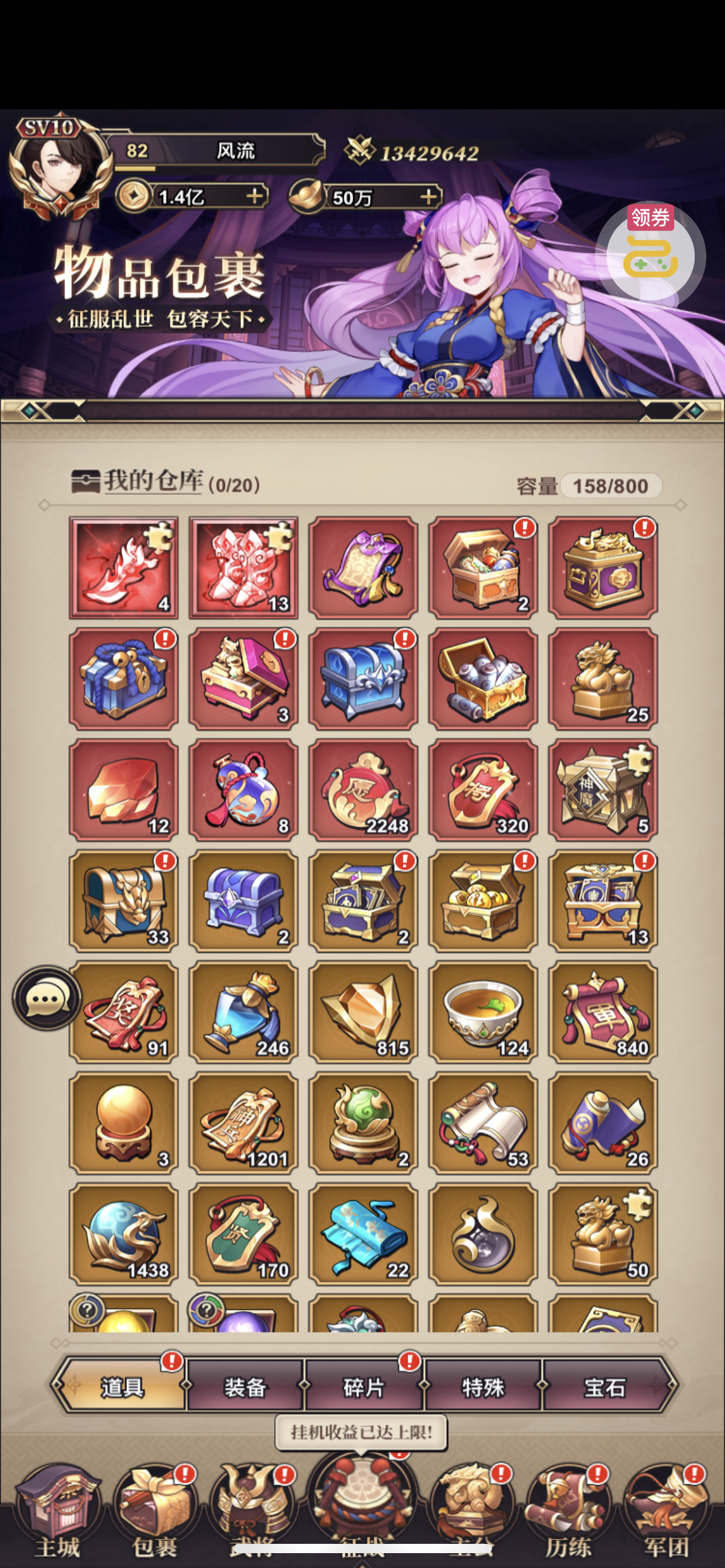Open the 军团 legion section
The width and height of the screenshot is (725, 1568).
point(666,1514)
